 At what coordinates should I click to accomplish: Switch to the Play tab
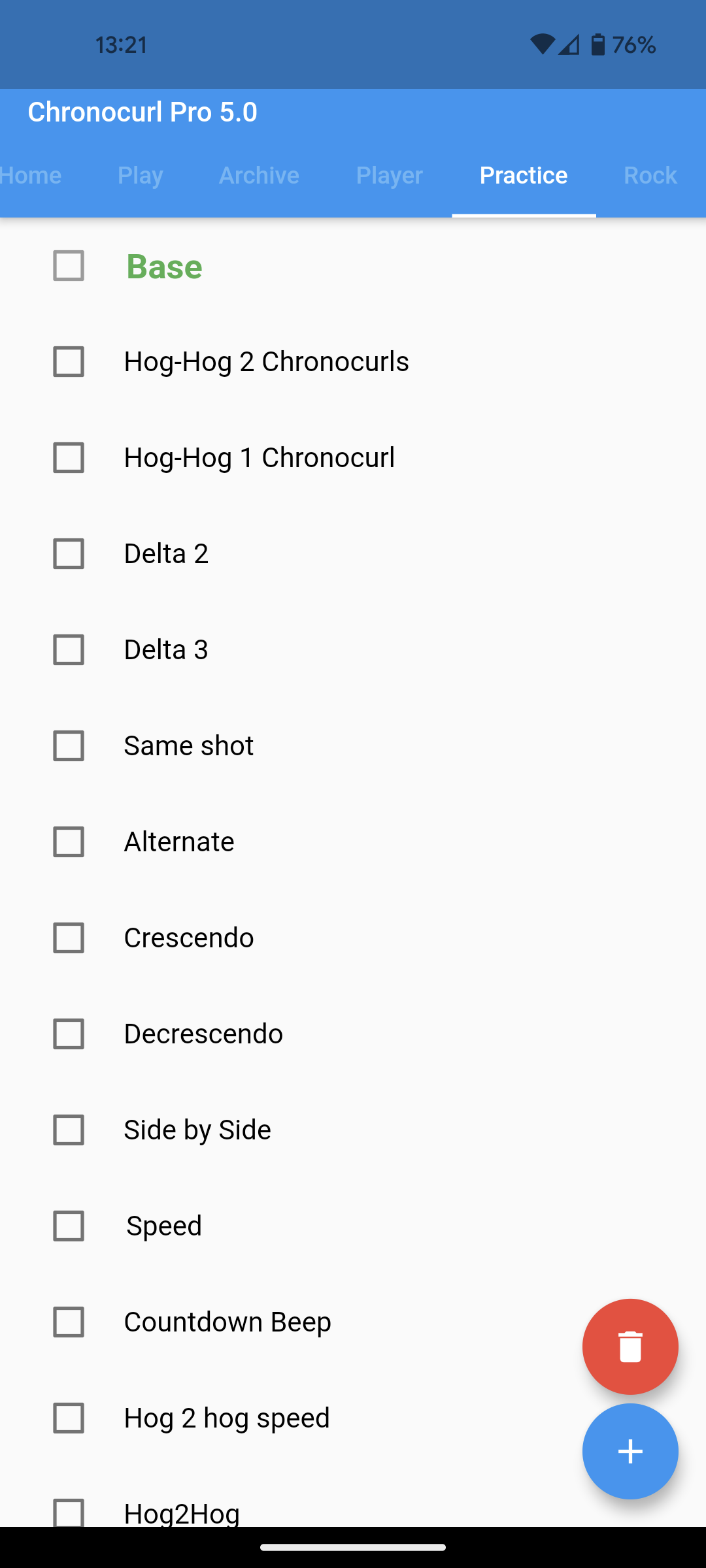click(x=141, y=175)
